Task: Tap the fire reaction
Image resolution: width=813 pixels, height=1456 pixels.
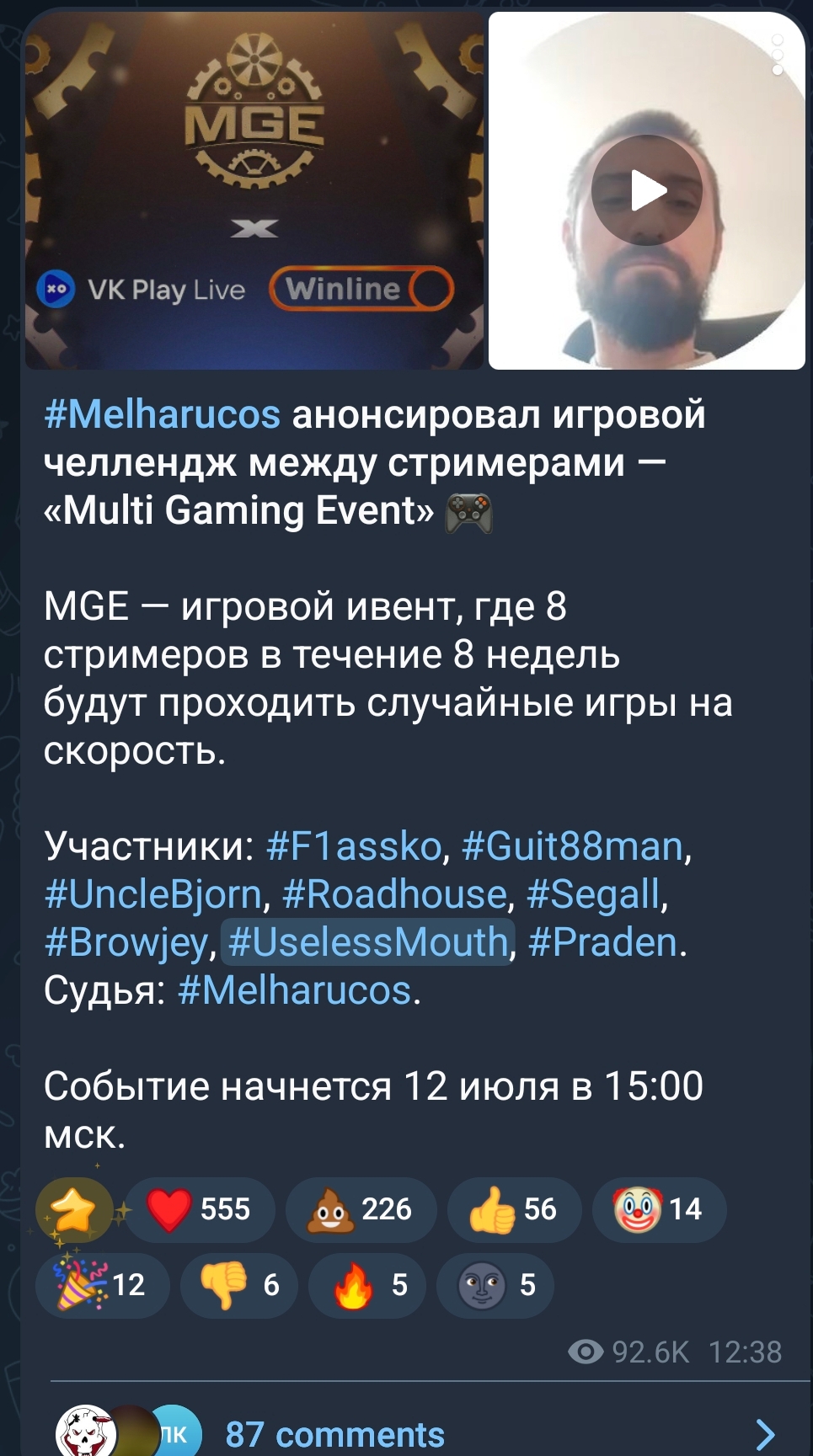Action: click(366, 1285)
